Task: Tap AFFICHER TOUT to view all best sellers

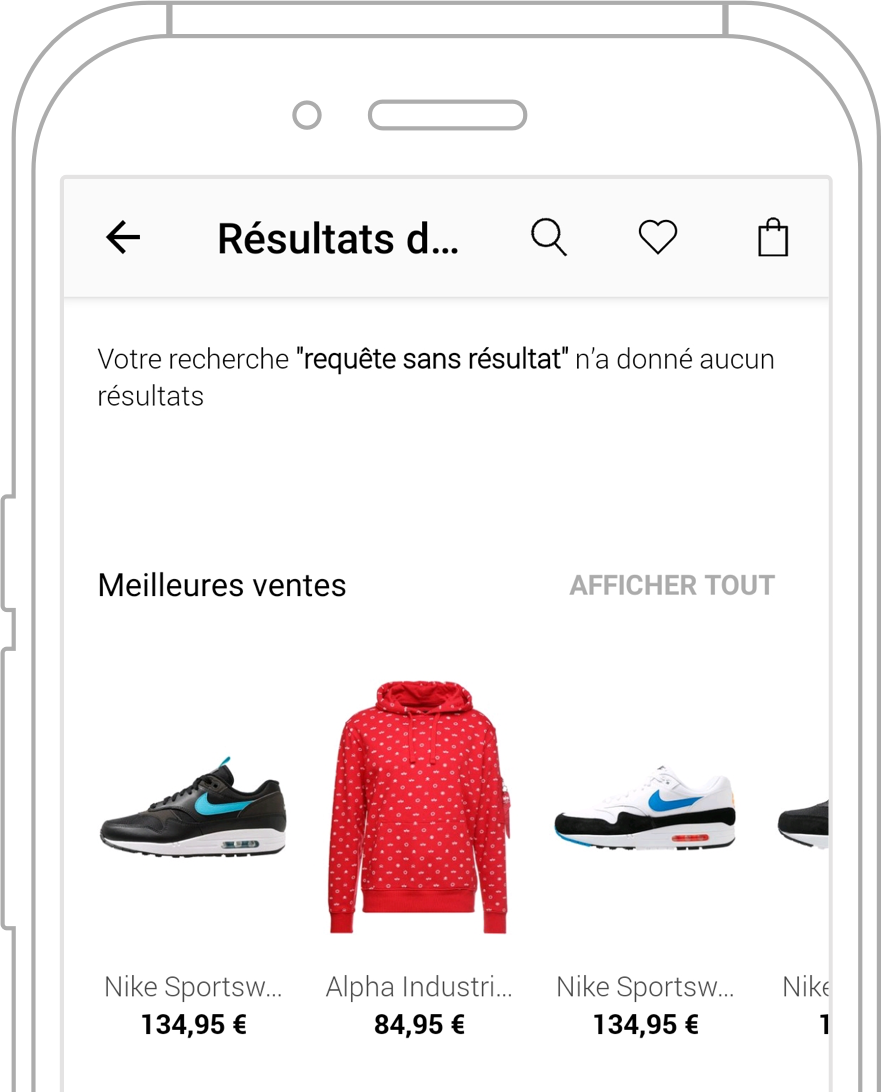Action: pos(672,585)
